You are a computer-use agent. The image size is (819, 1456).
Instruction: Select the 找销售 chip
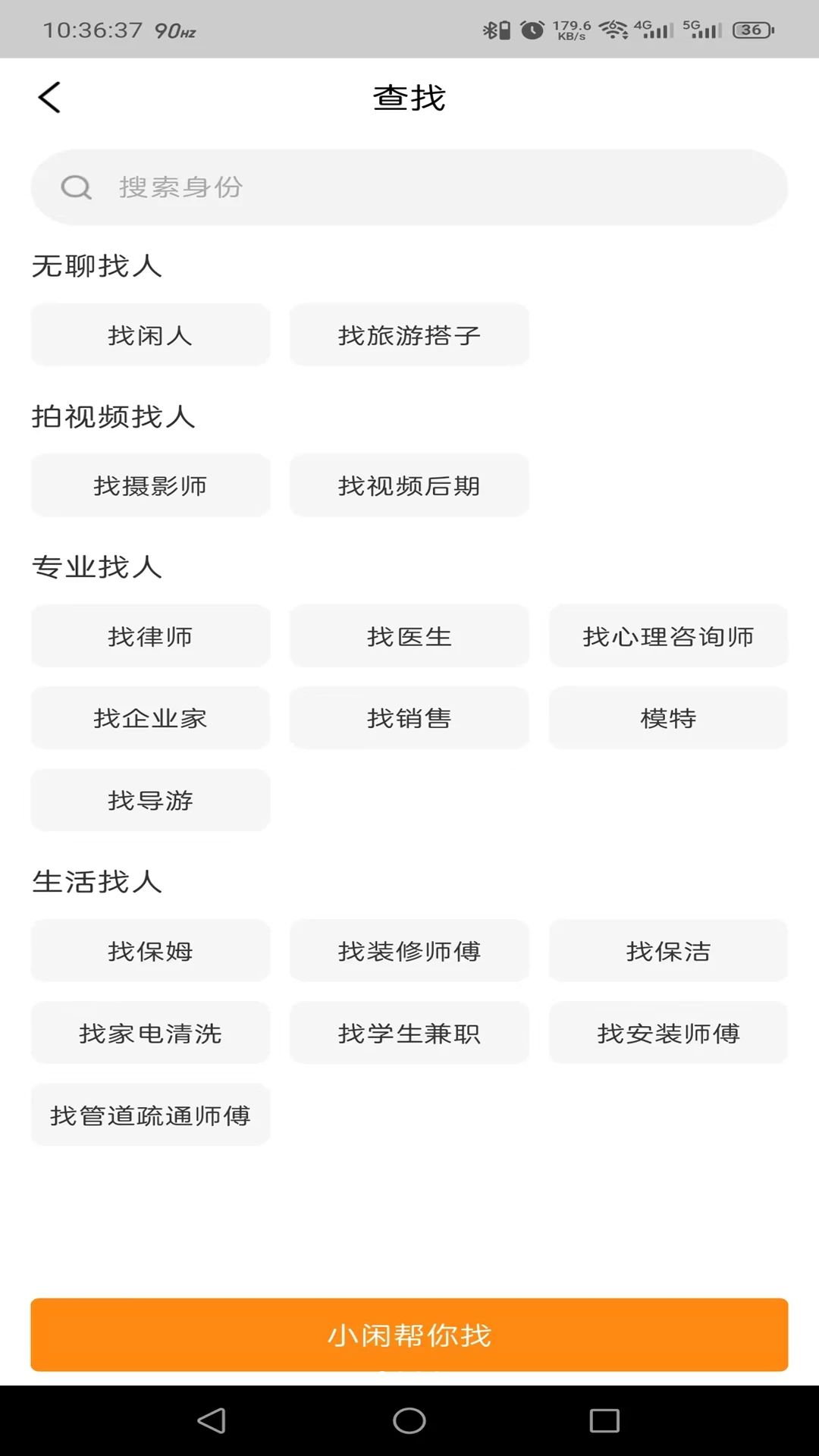409,718
